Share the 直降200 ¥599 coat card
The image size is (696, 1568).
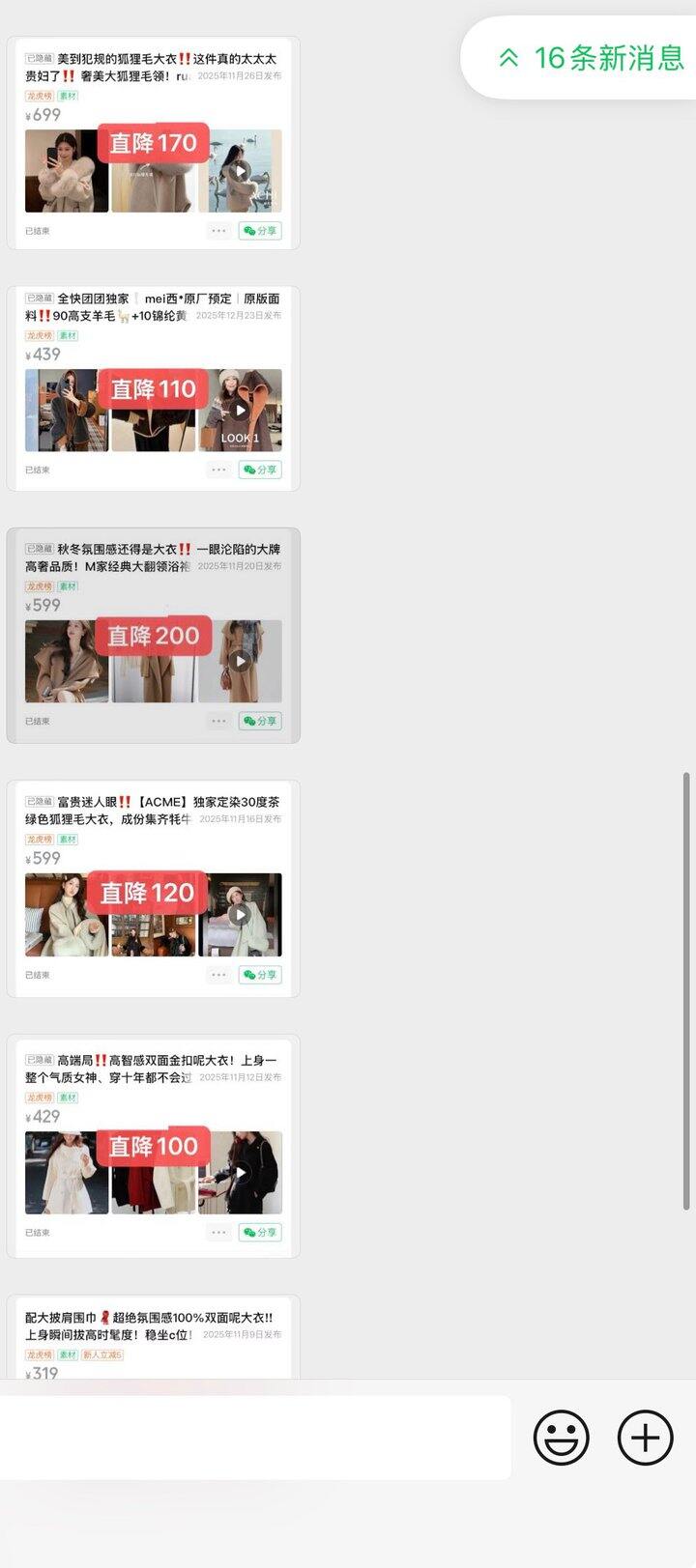[x=260, y=721]
